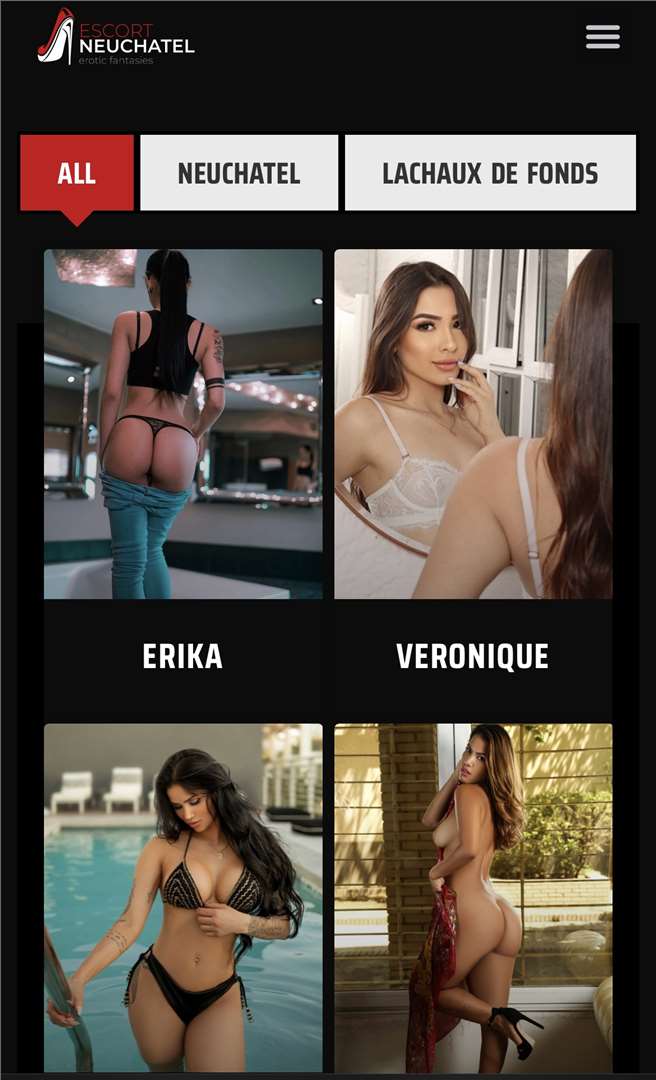Open the hamburger menu

[602, 38]
